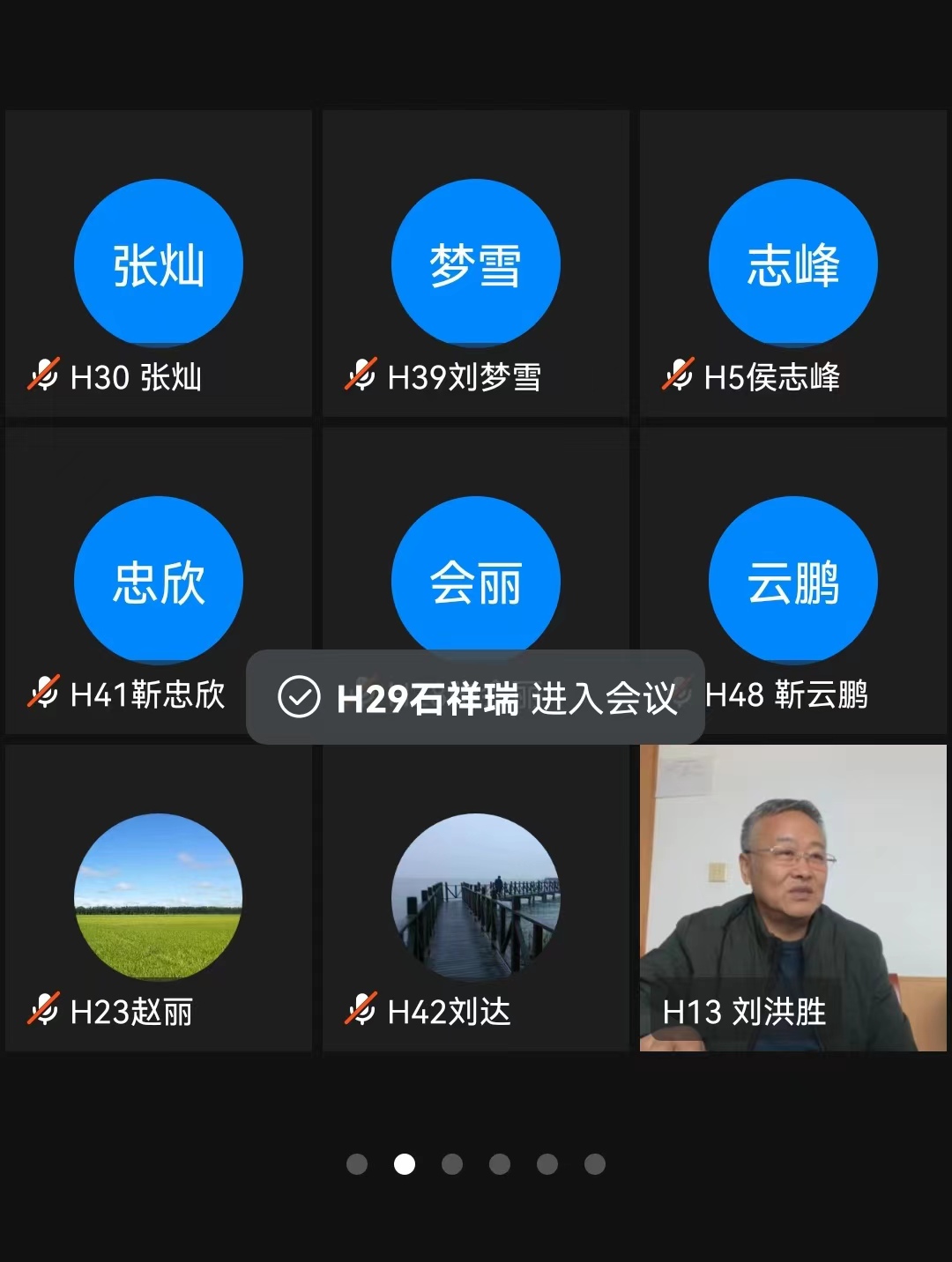Open the H39刘梦雪 participant tile

point(476,264)
